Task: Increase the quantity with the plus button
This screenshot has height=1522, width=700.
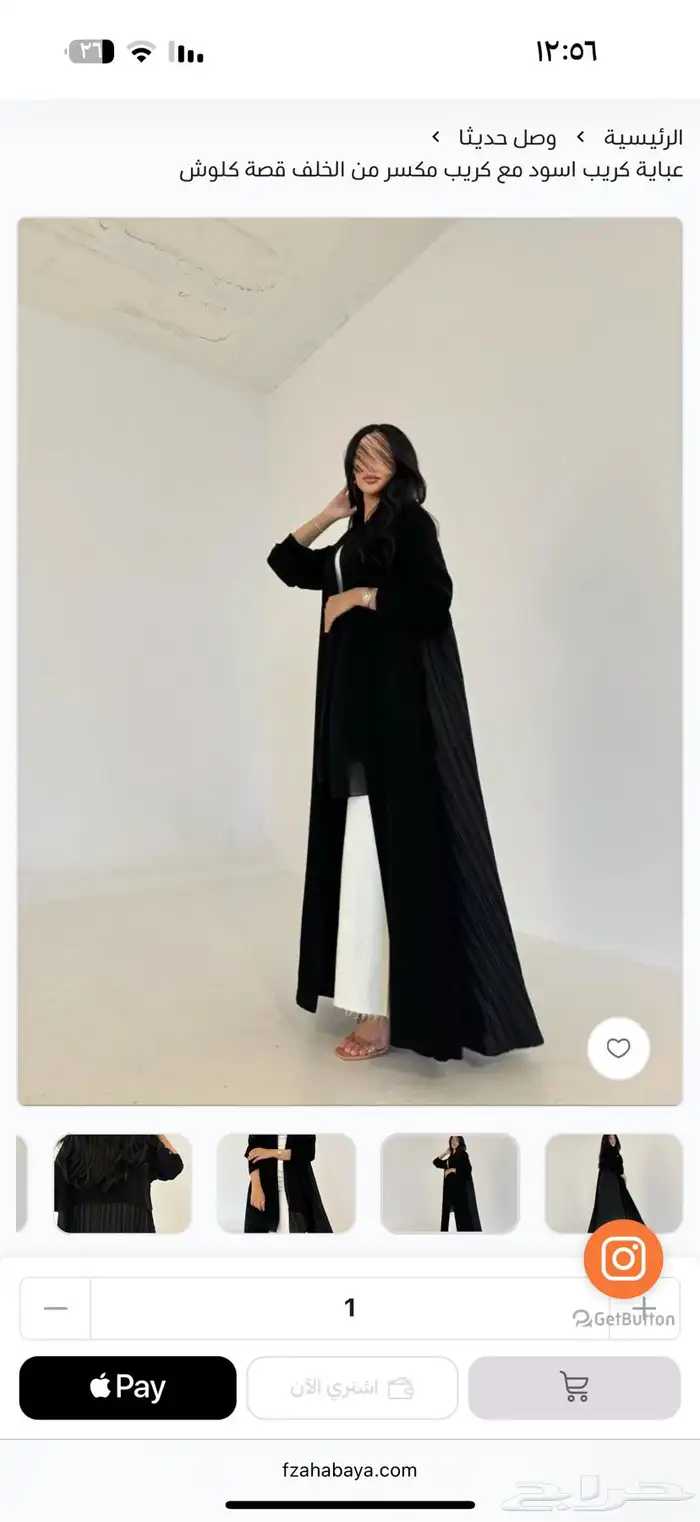Action: (645, 1308)
